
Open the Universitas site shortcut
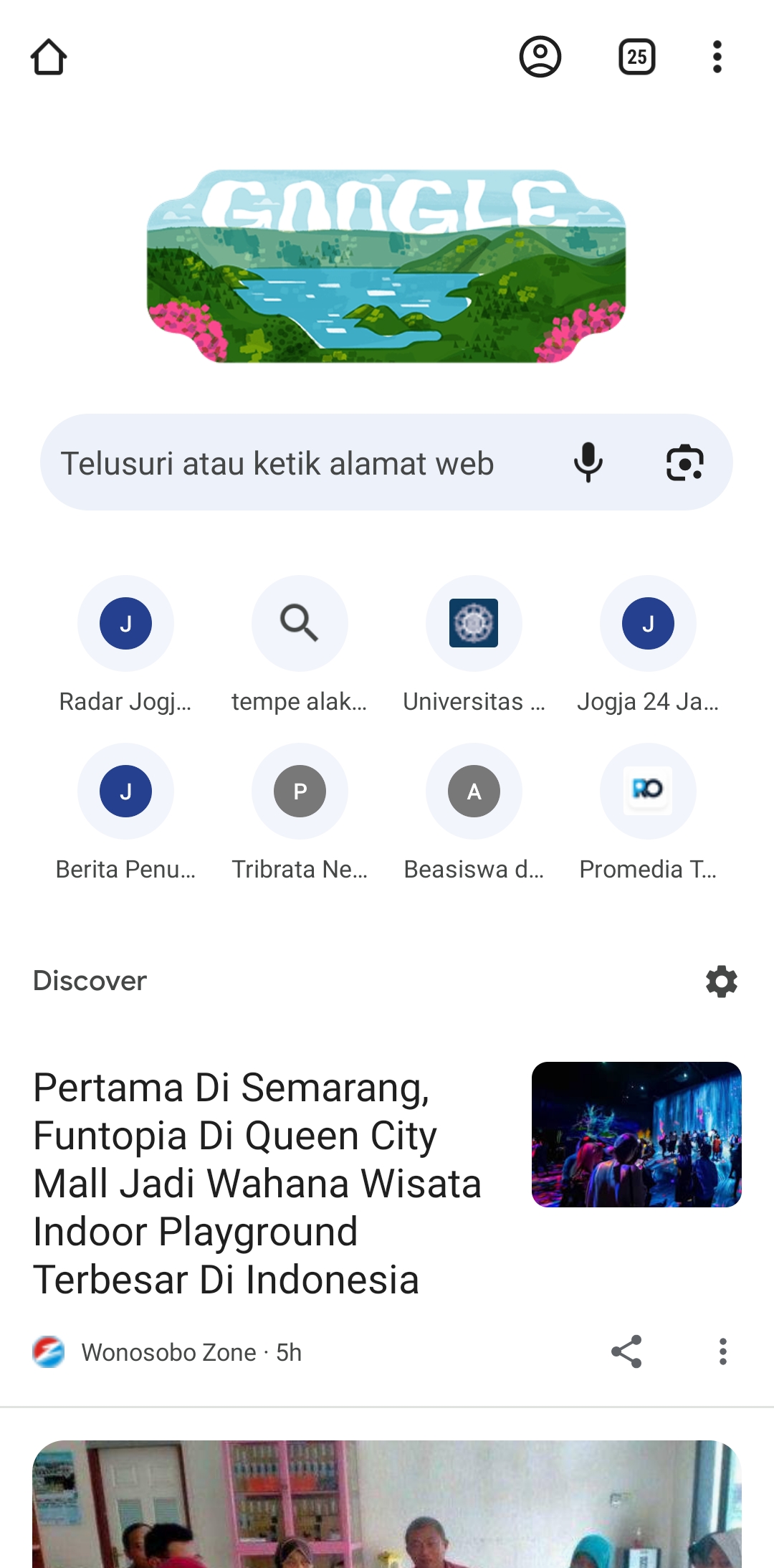(x=473, y=623)
